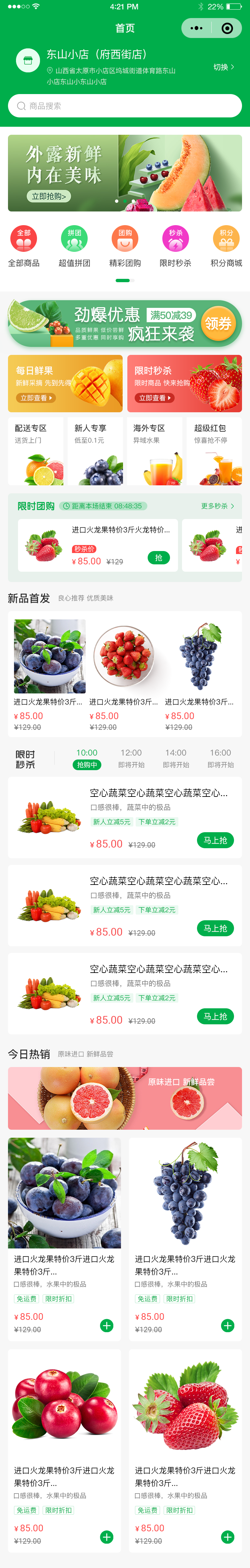Claim the coupon with the 领券 button
Image resolution: width=250 pixels, height=1568 pixels.
[x=217, y=323]
